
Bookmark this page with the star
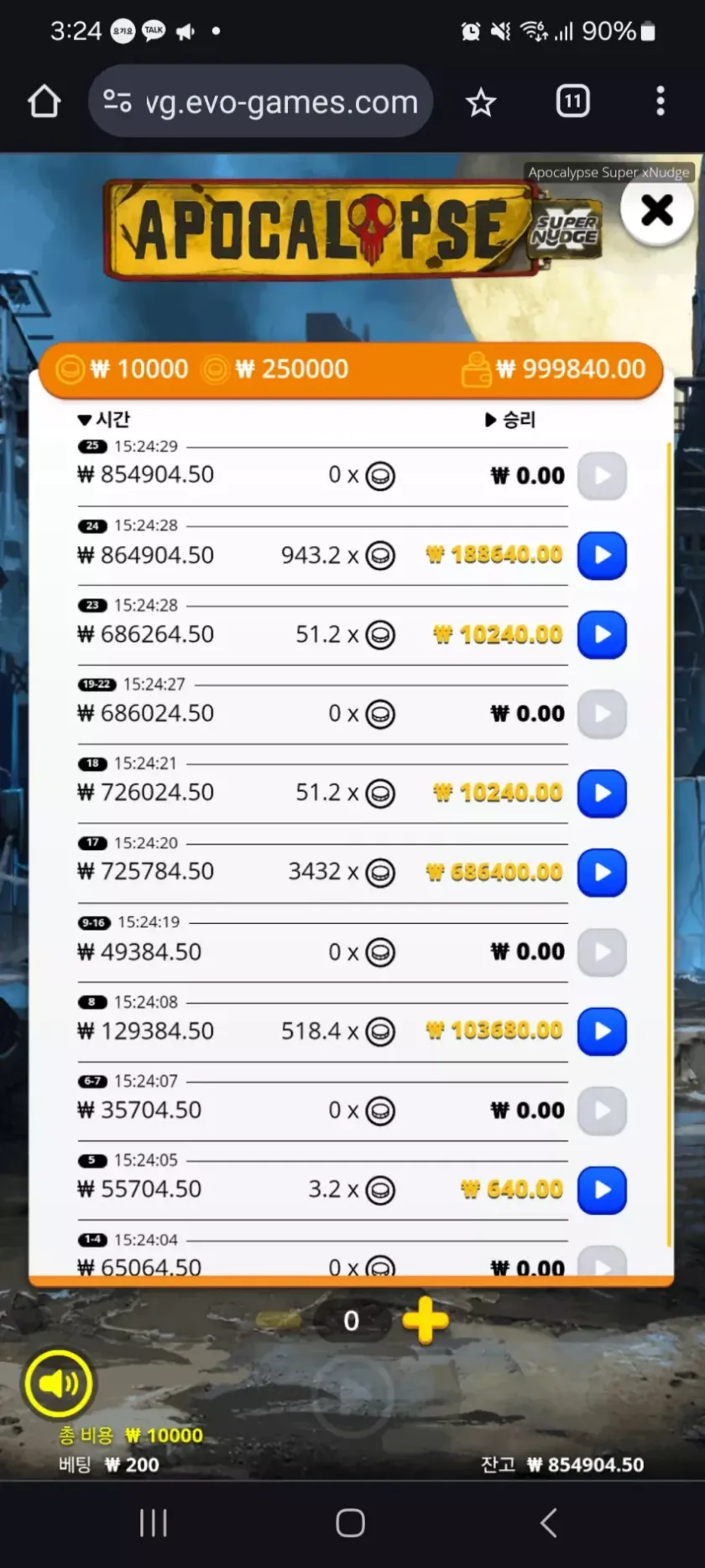point(481,102)
